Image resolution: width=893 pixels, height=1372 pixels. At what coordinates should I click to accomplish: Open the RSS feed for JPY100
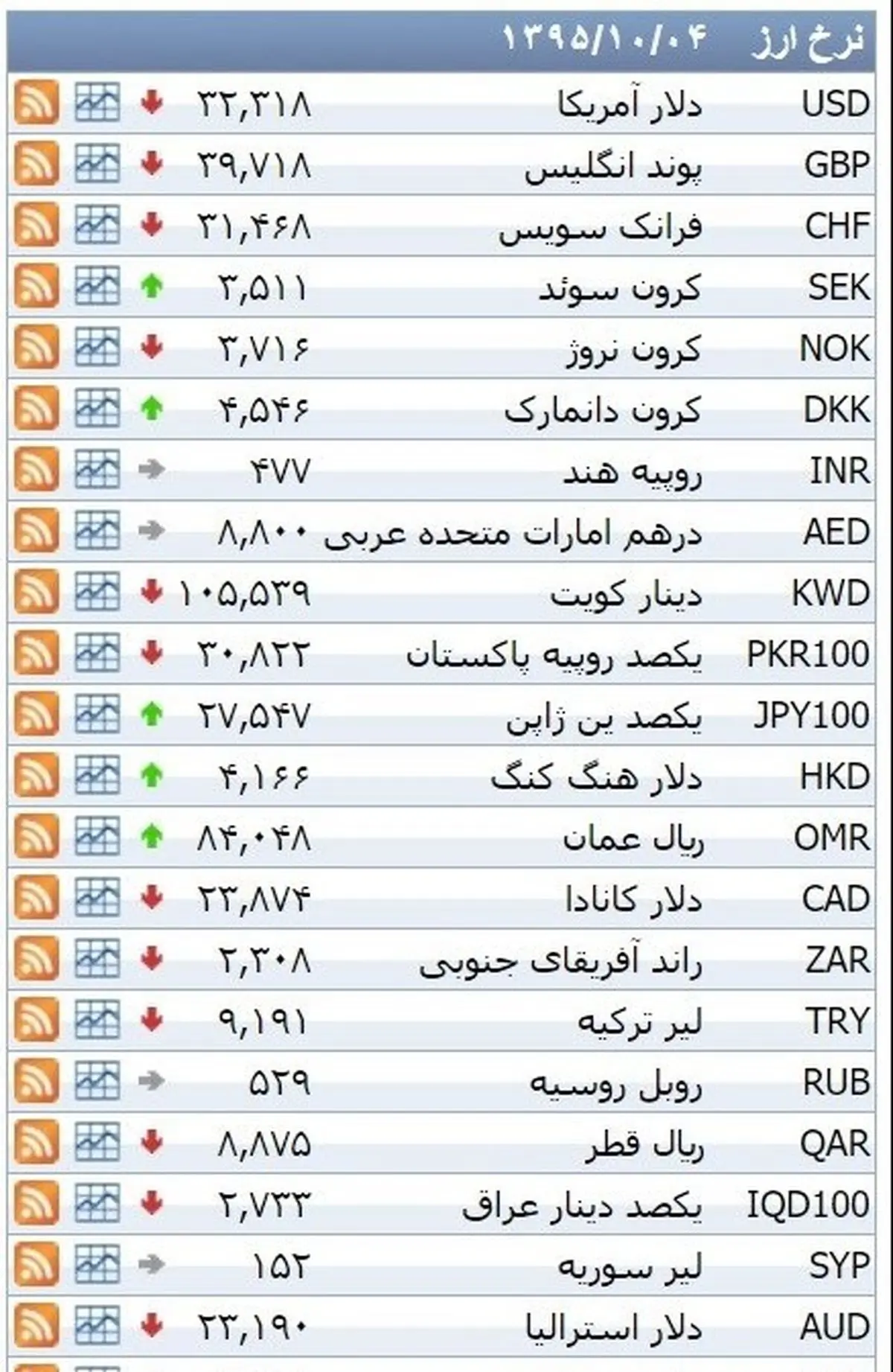[x=36, y=715]
